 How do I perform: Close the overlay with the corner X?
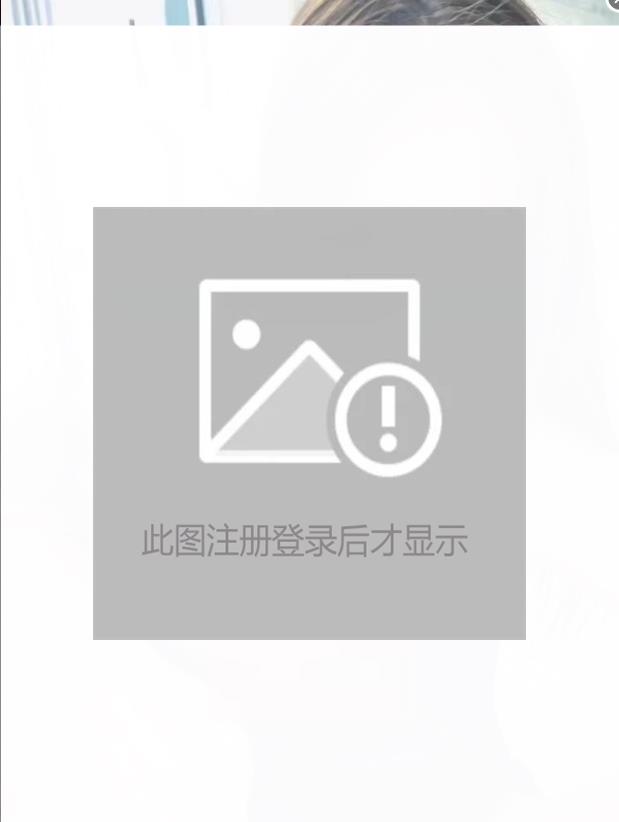[614, 3]
